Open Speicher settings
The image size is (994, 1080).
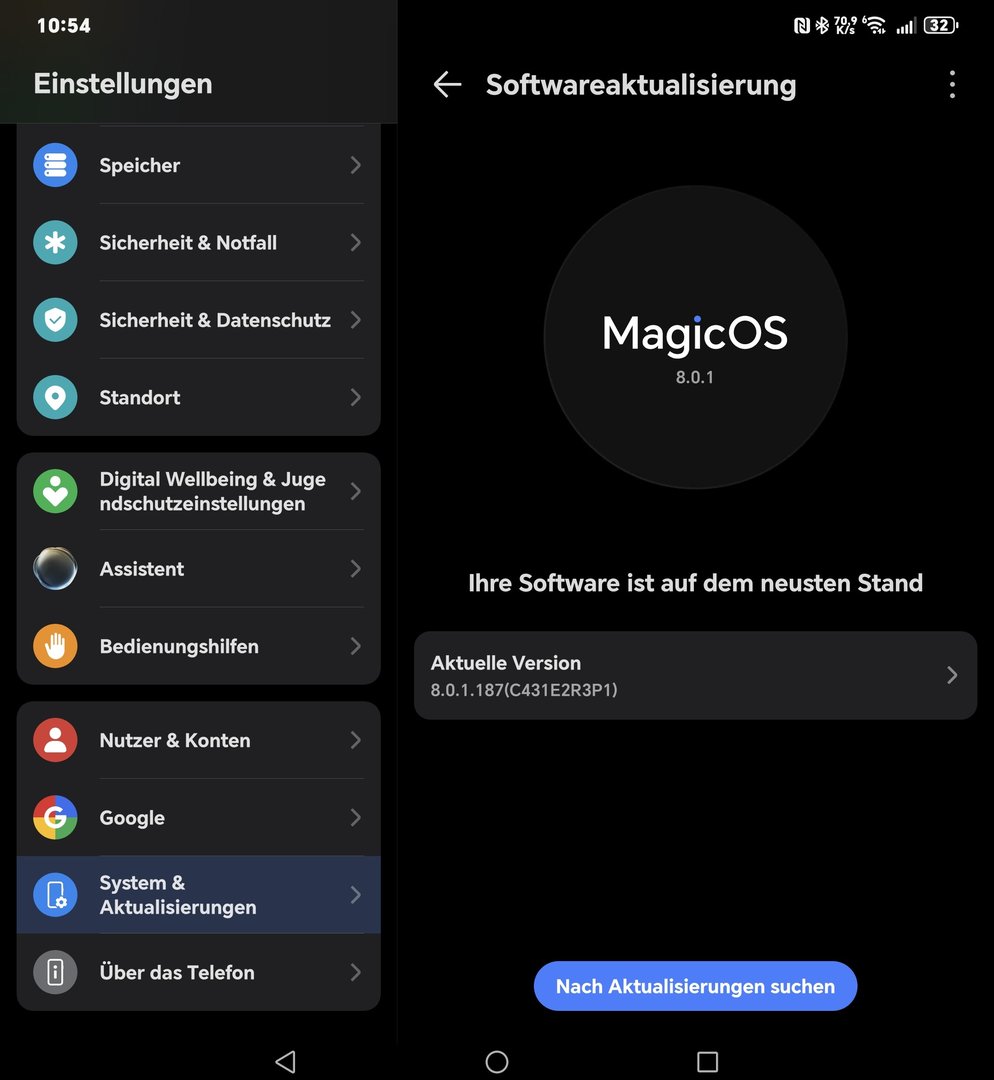click(x=198, y=165)
